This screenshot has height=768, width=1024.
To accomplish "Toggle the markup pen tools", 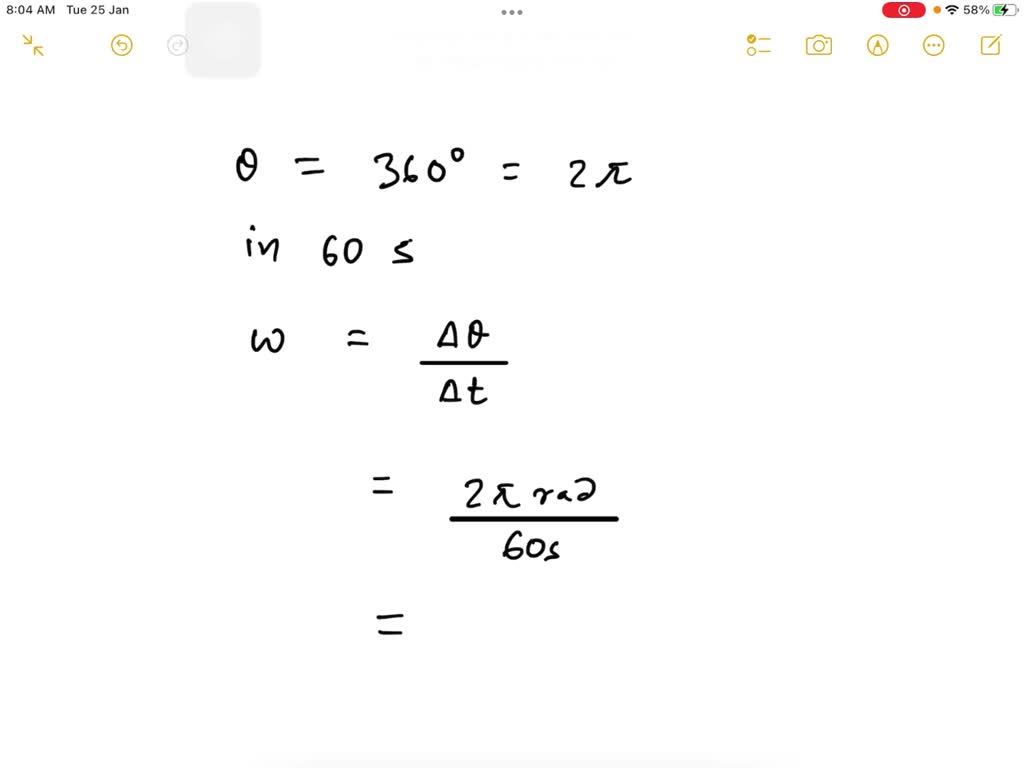I will [878, 45].
